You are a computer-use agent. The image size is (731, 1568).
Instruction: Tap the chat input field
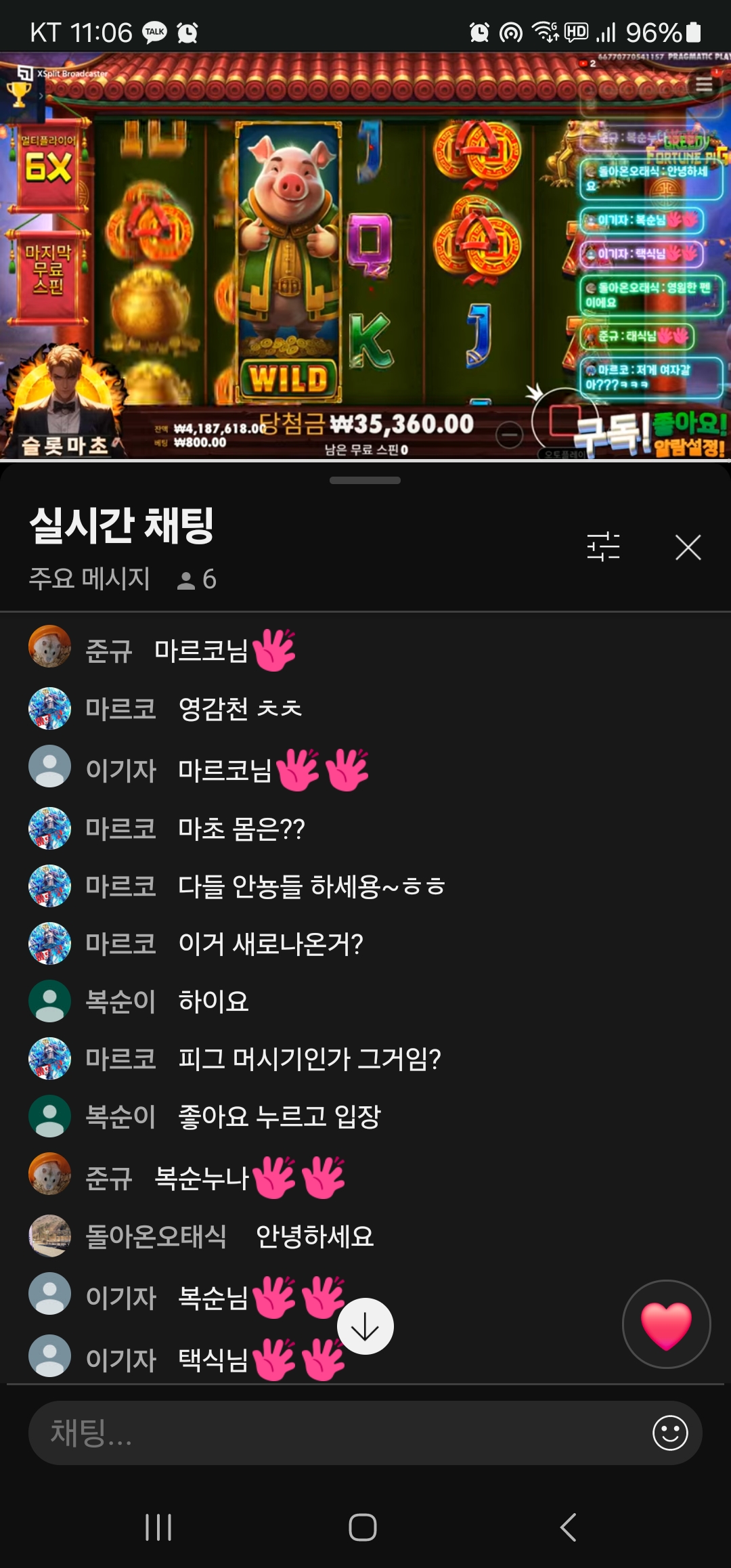click(338, 1433)
